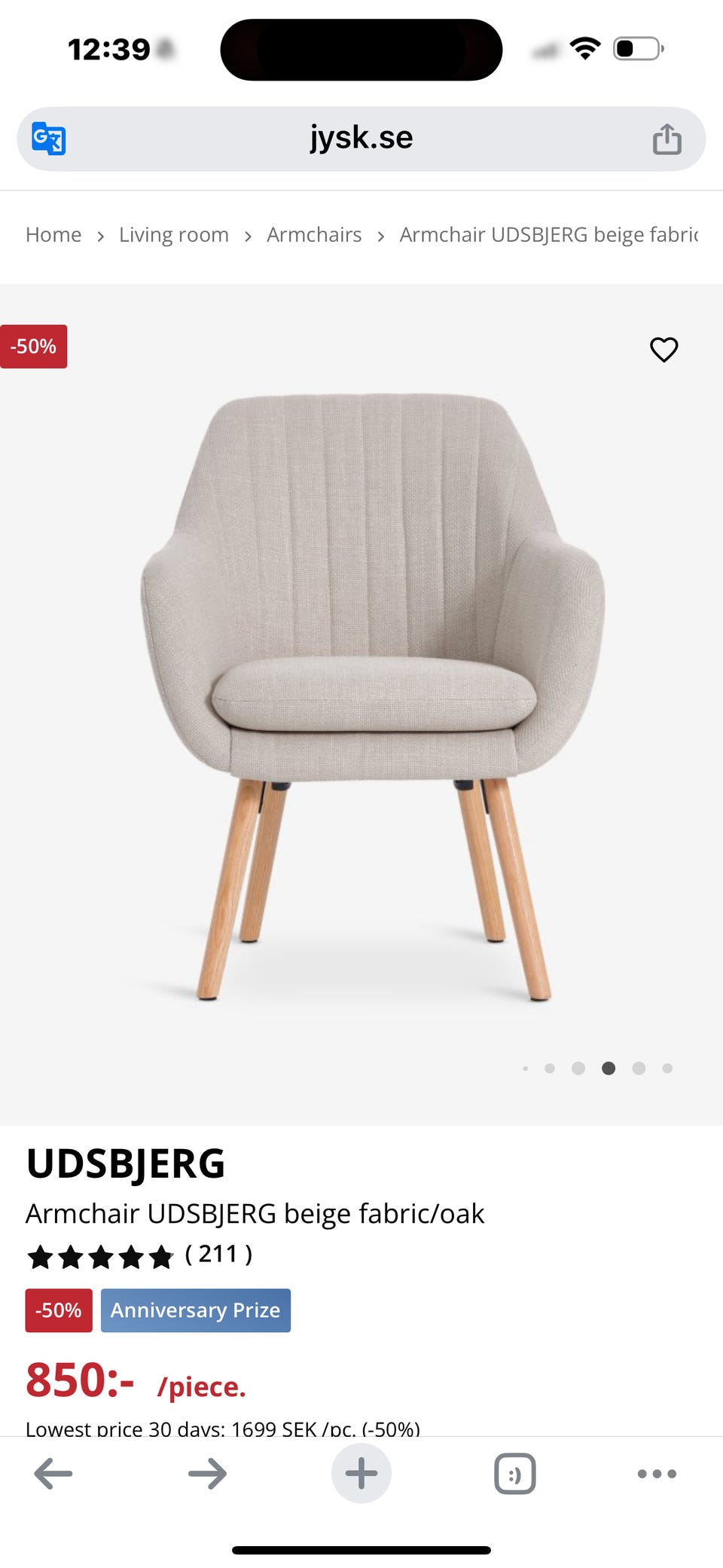Share this page
The width and height of the screenshot is (723, 1568).
point(667,139)
